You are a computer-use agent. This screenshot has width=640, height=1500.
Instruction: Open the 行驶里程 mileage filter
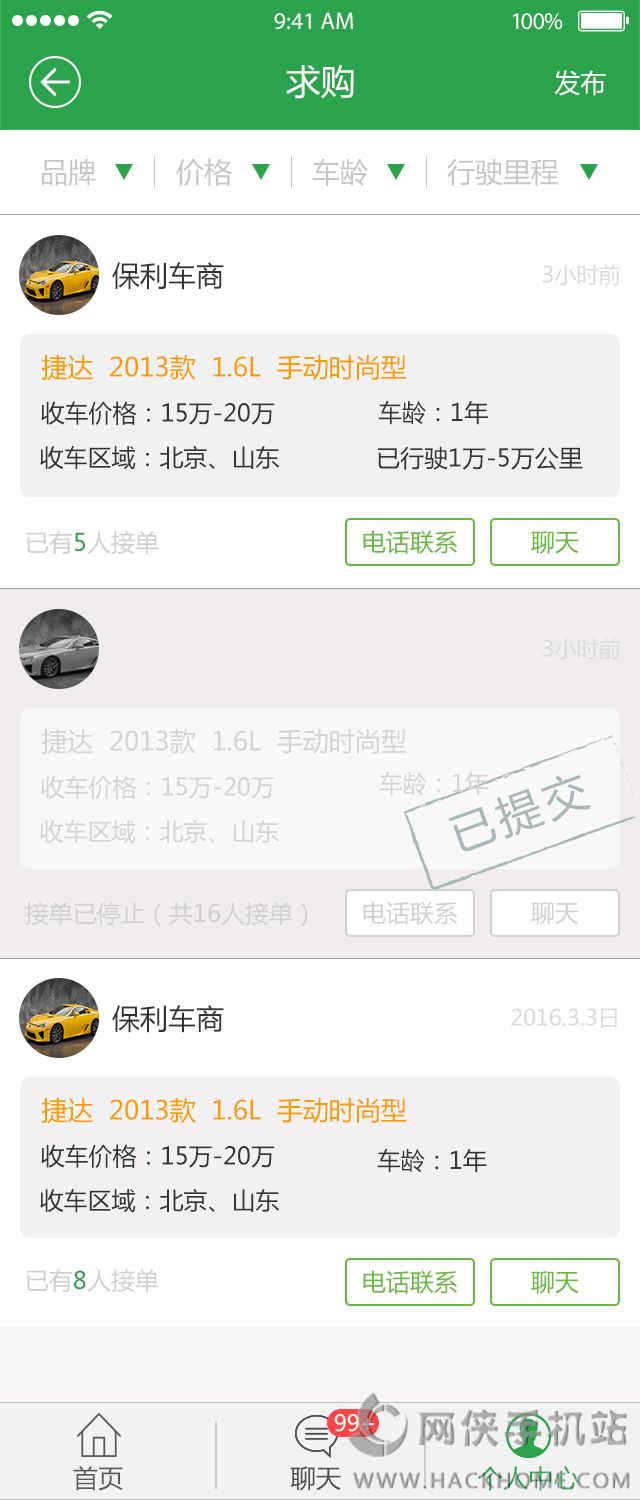pos(521,172)
